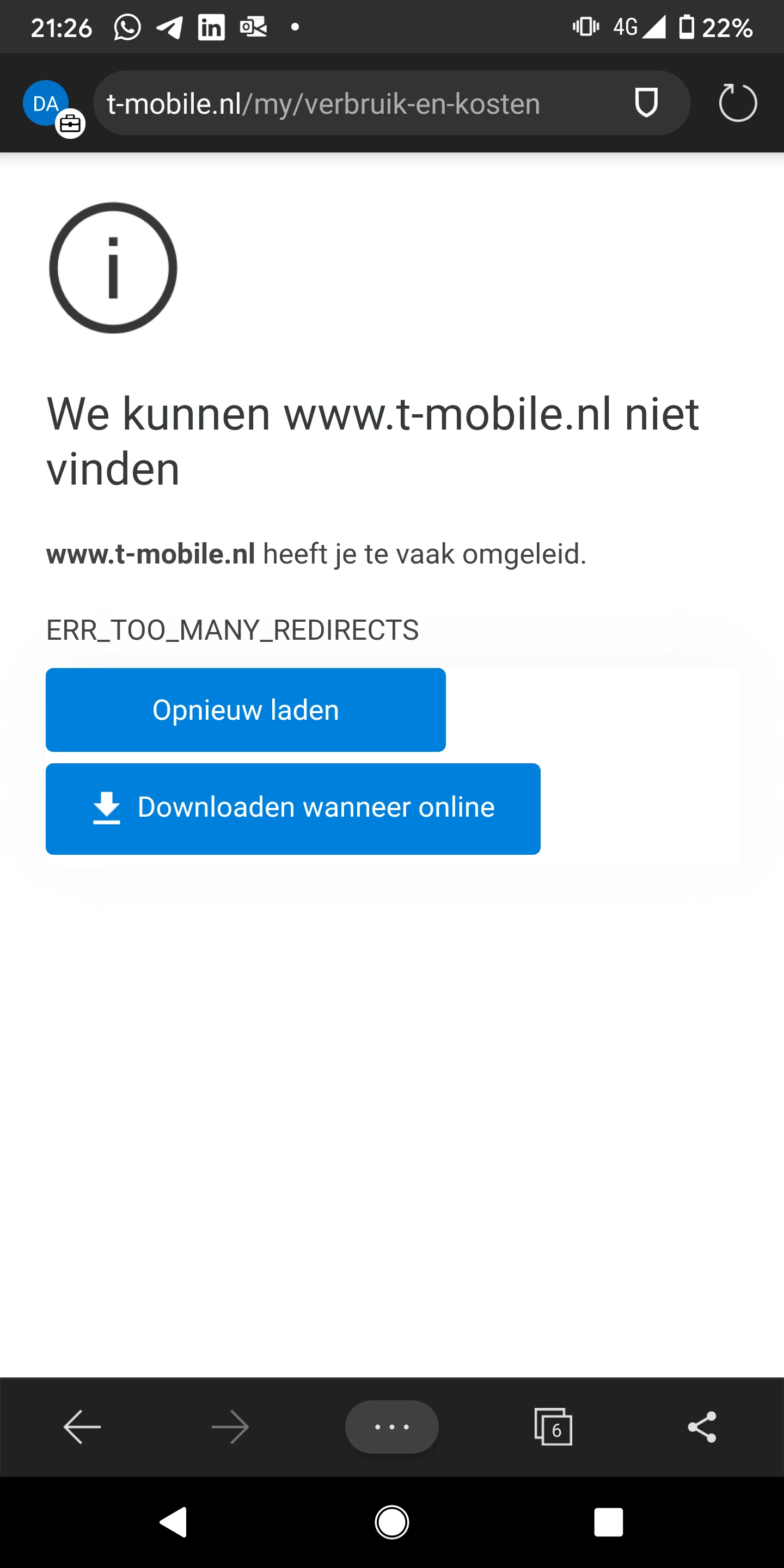784x1568 pixels.
Task: Open the three-dot browser menu
Action: (391, 1427)
